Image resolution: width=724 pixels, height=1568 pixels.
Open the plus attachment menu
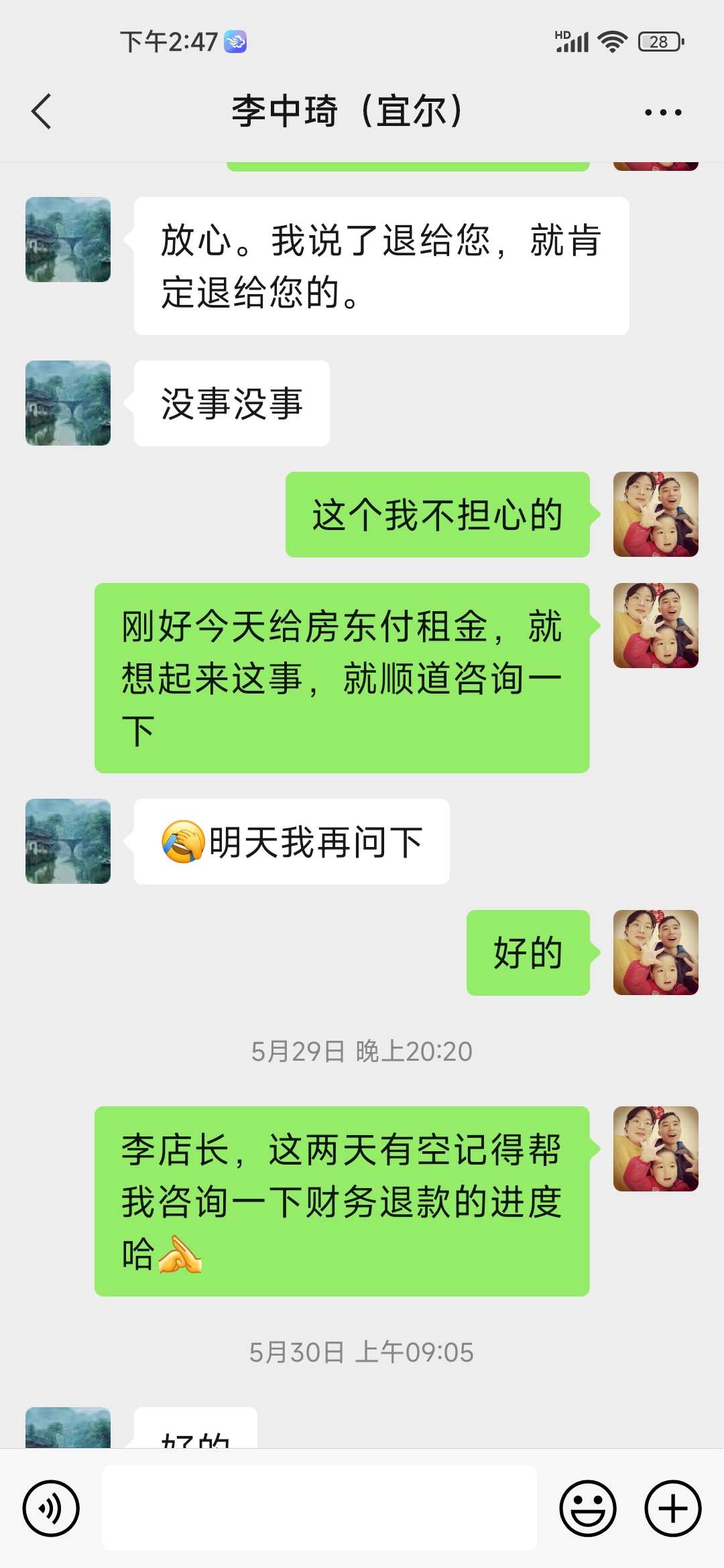[672, 1508]
